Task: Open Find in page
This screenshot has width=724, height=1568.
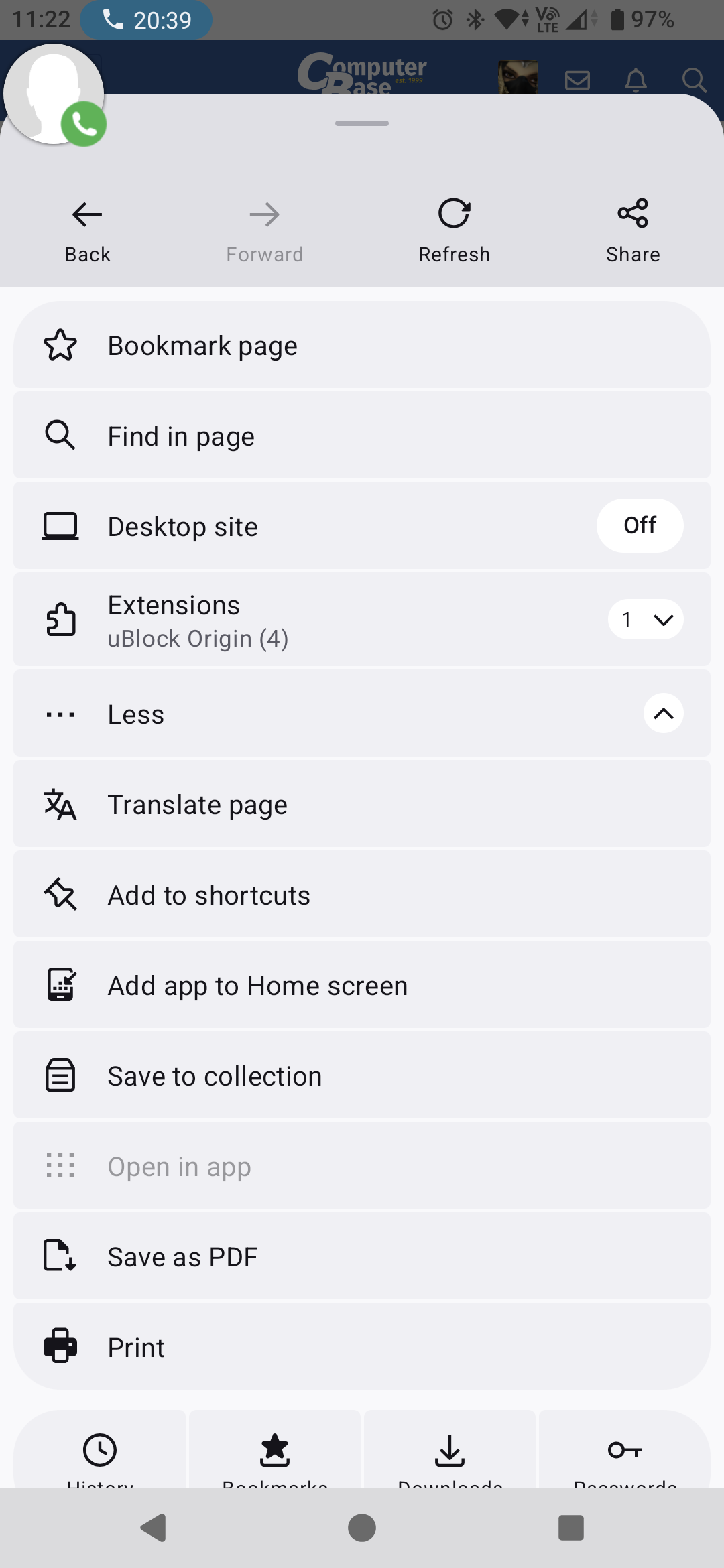Action: (x=362, y=436)
